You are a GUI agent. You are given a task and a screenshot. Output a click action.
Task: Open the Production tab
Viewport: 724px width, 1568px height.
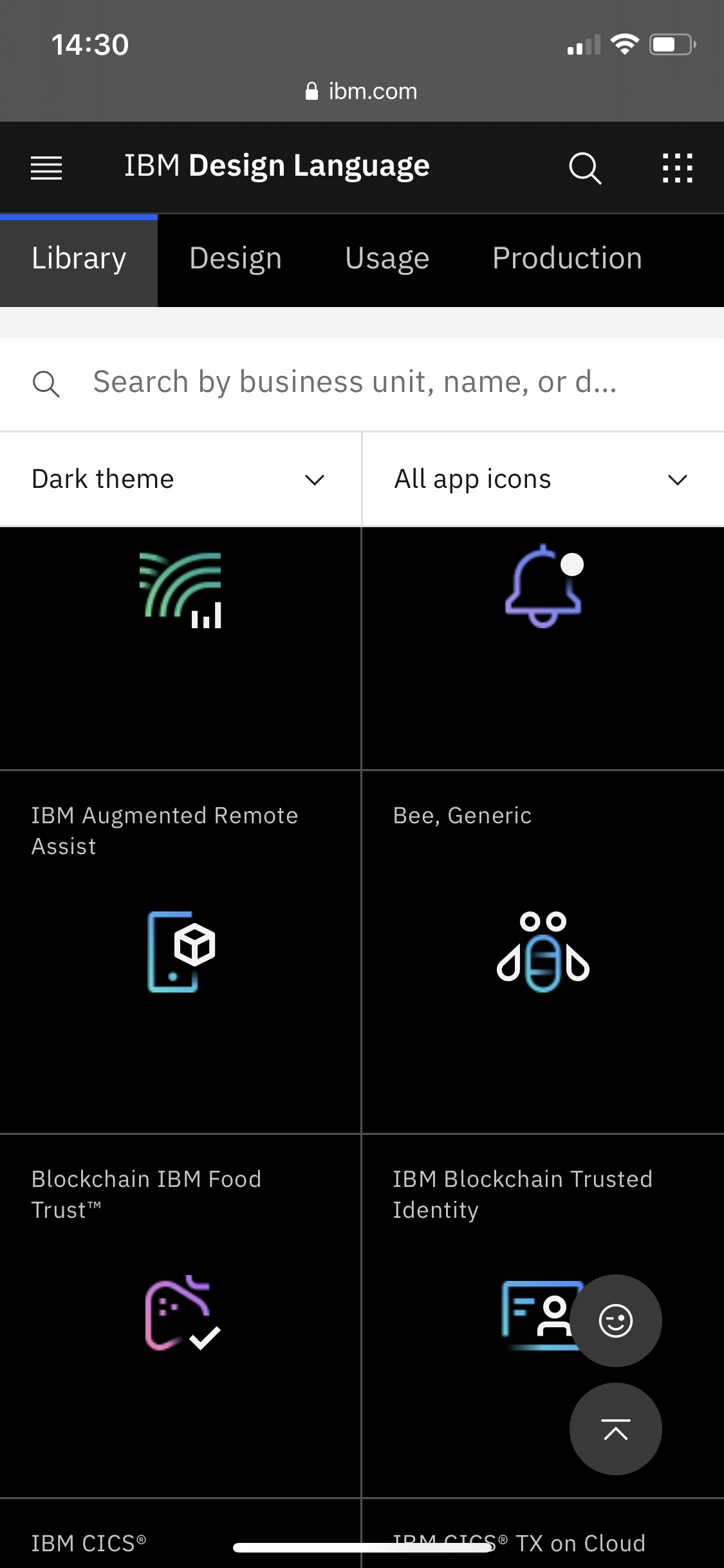pos(566,259)
